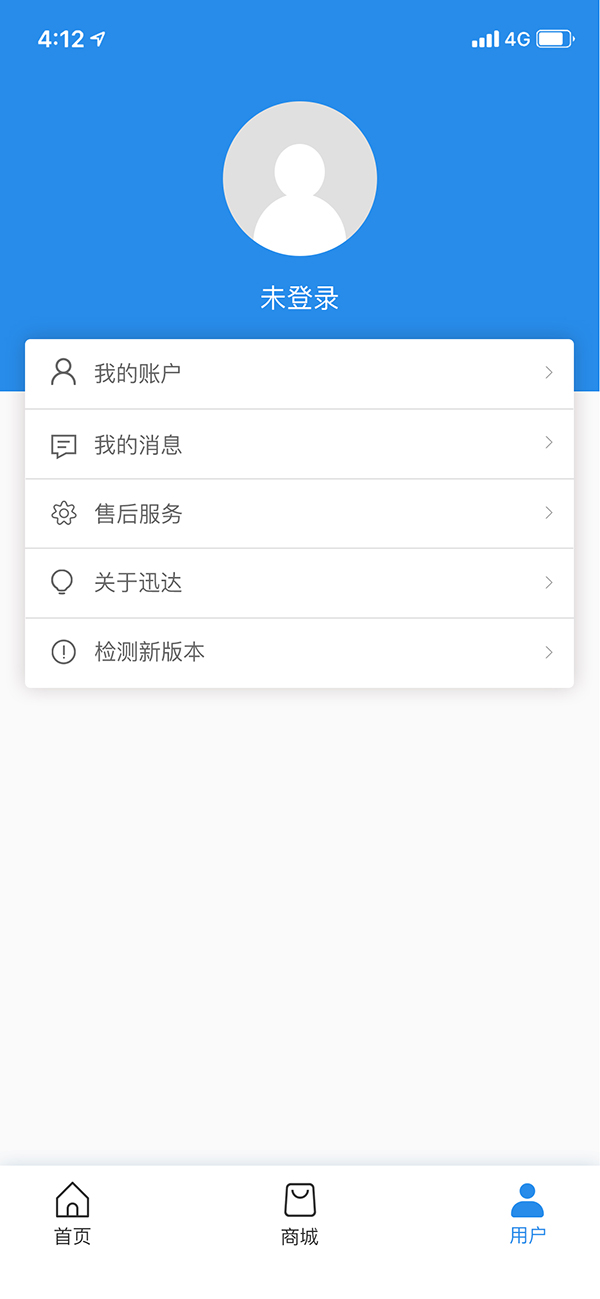The image size is (600, 1299).
Task: Go to 售后服务 after-sales service
Action: [299, 514]
